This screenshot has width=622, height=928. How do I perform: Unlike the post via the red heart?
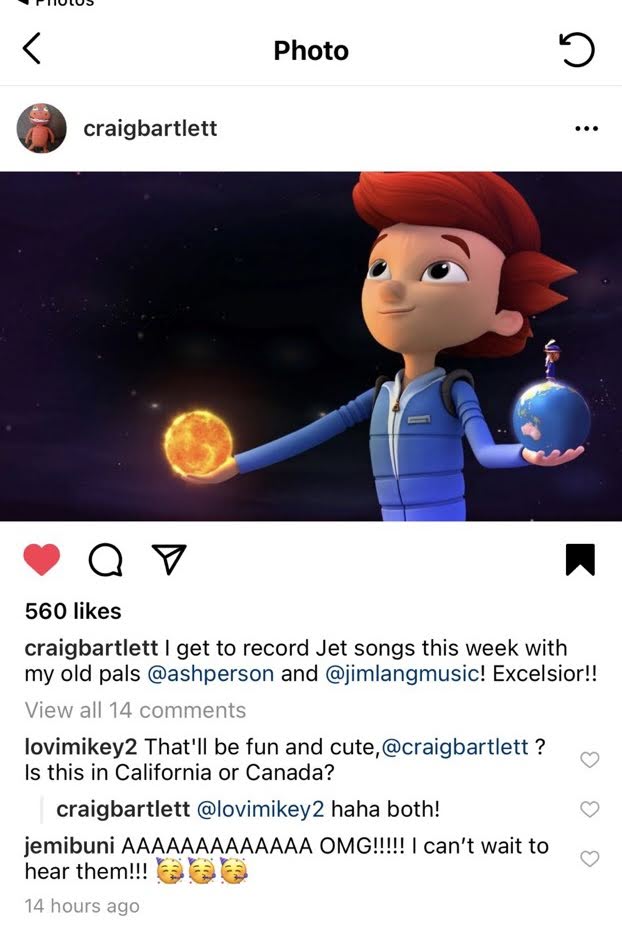pyautogui.click(x=41, y=559)
